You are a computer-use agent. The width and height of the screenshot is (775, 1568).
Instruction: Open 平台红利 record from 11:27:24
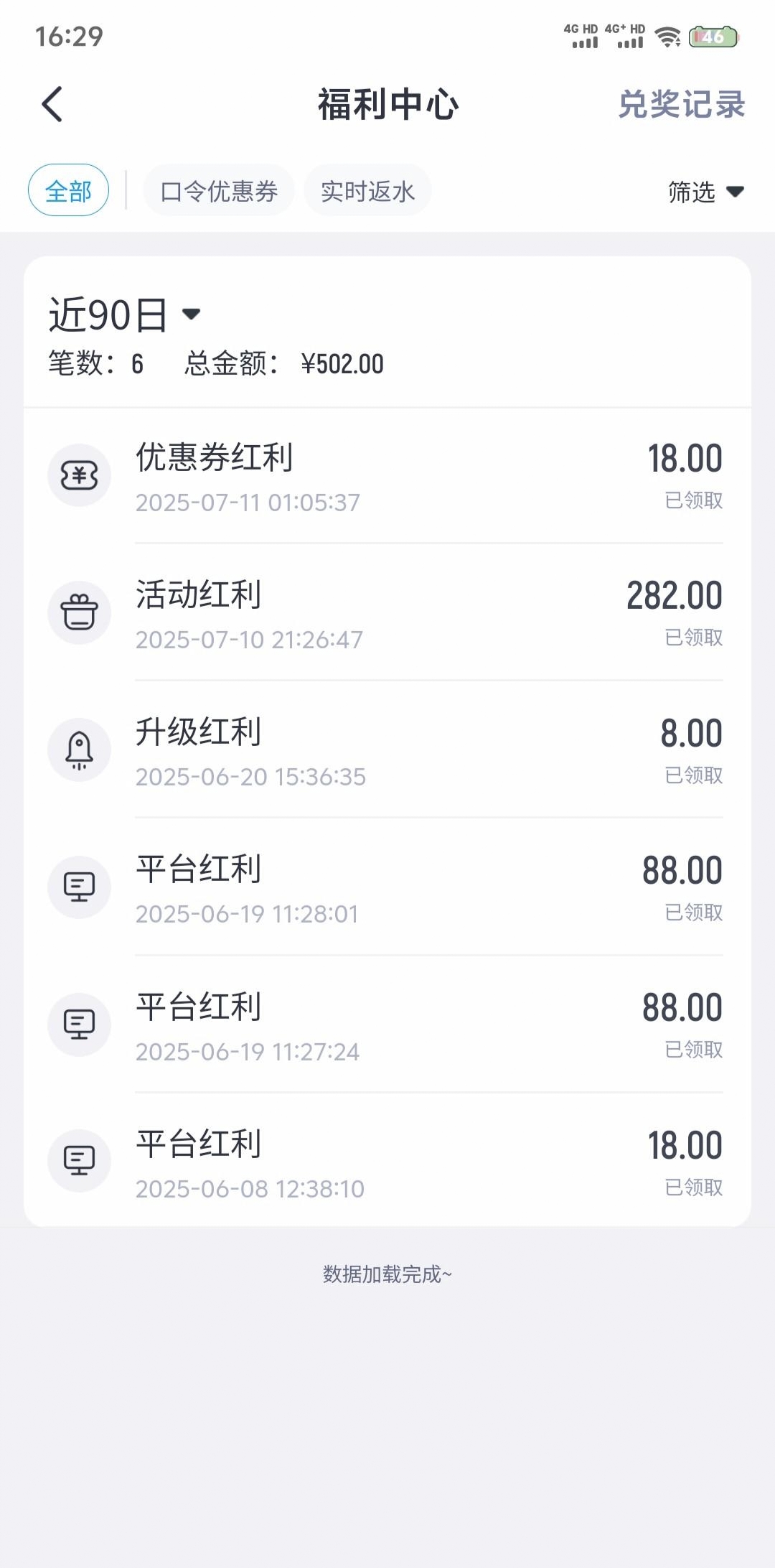click(387, 1025)
